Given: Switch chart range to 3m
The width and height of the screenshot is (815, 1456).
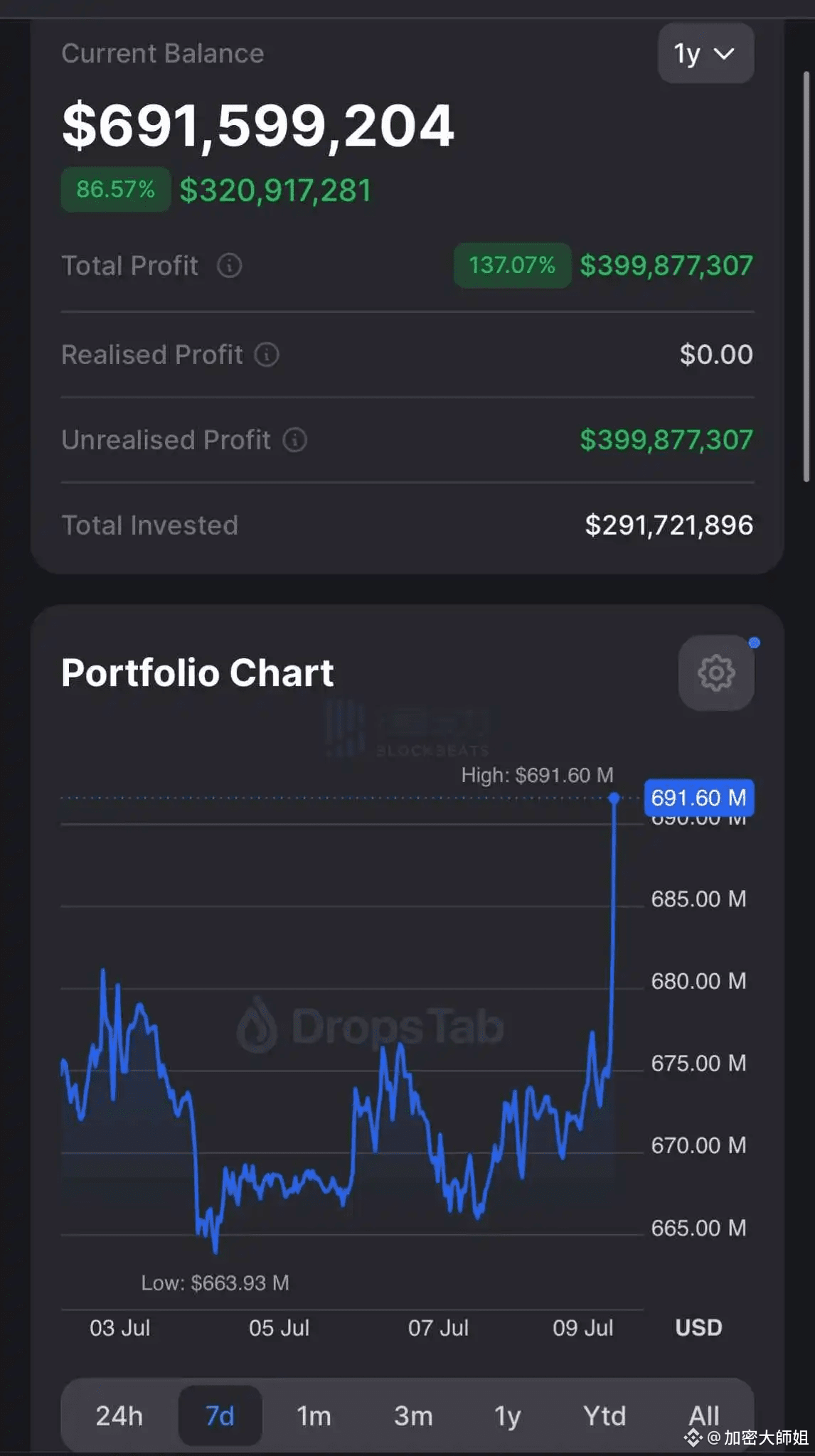Looking at the screenshot, I should [x=413, y=1415].
